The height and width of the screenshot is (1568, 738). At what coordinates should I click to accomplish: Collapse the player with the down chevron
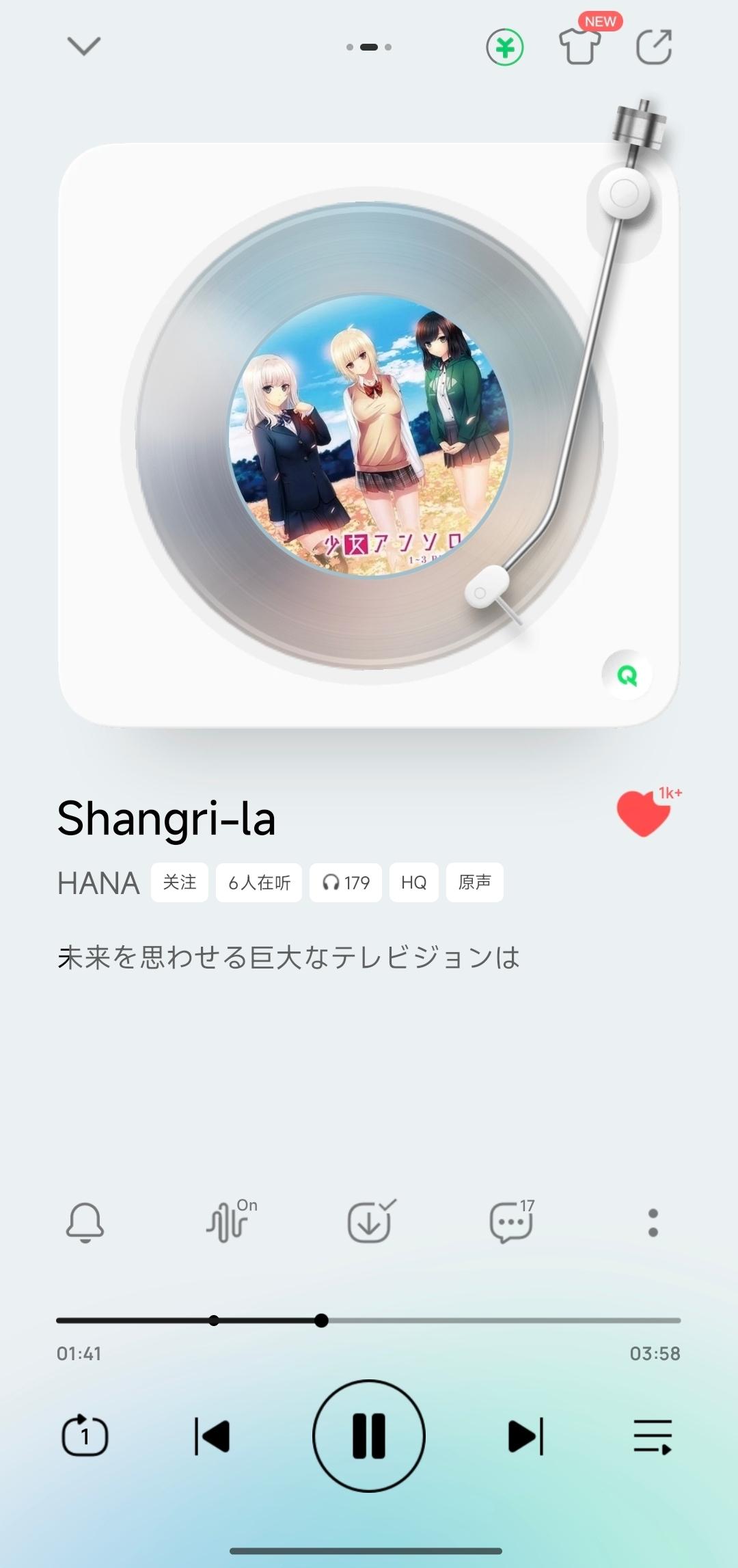tap(84, 46)
